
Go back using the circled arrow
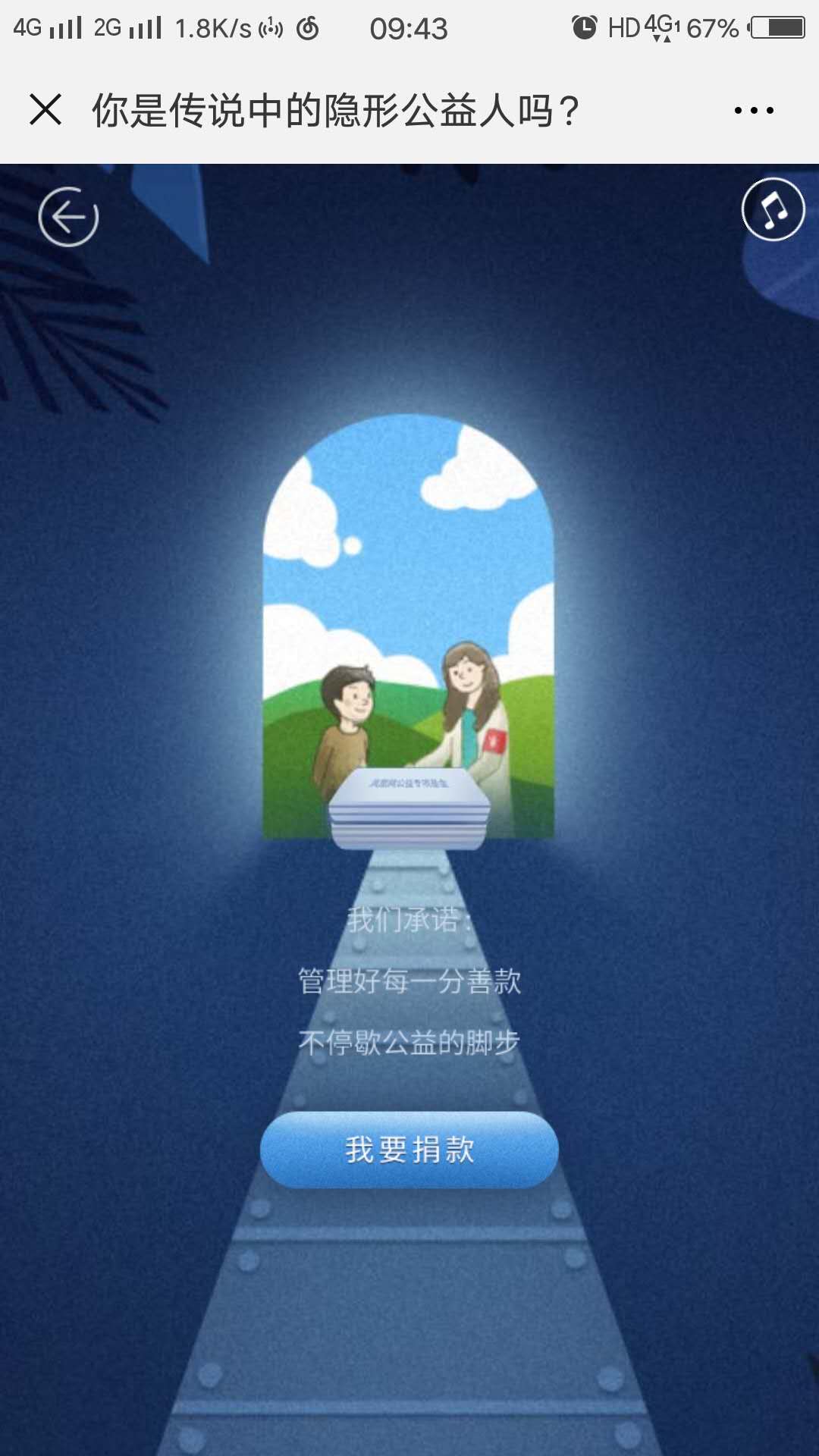[68, 218]
